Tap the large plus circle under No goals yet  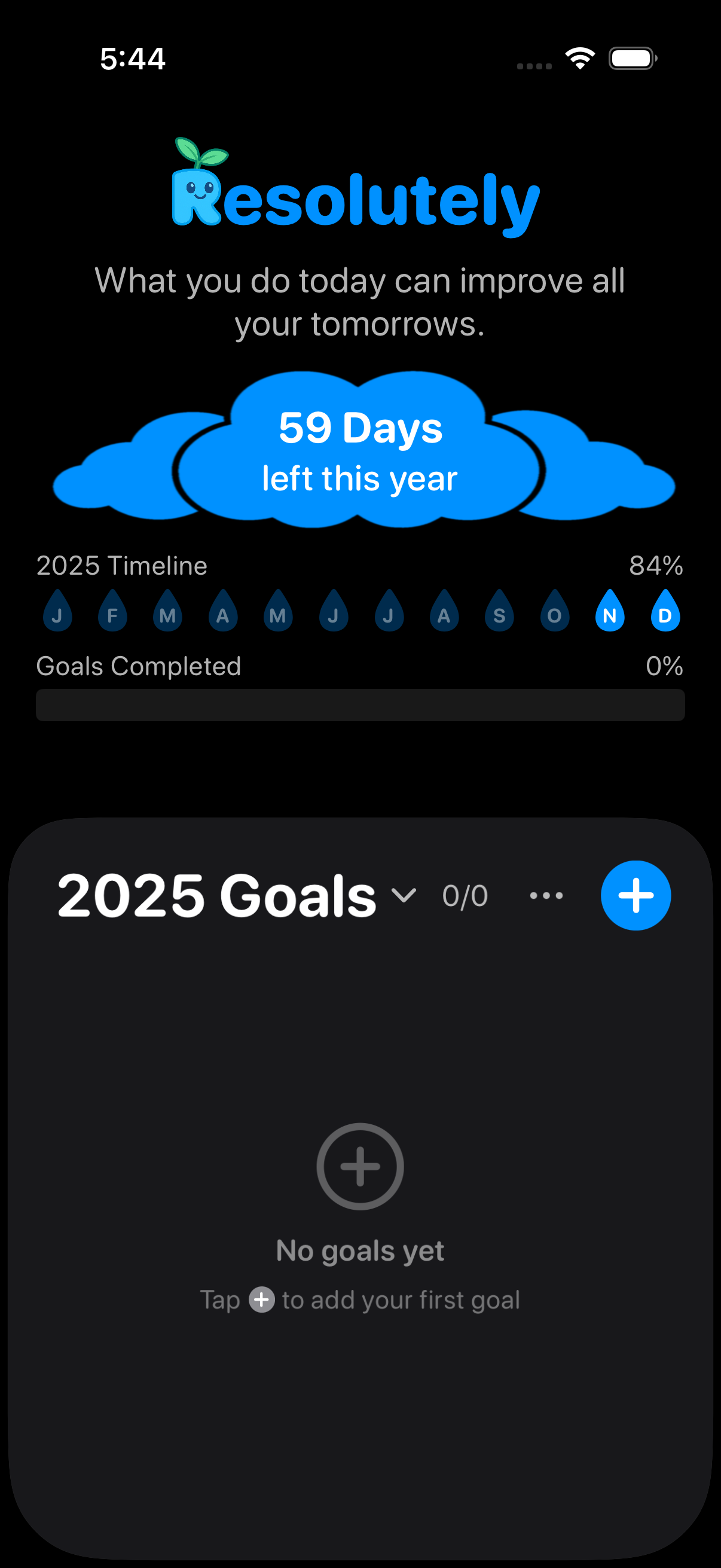point(360,1166)
